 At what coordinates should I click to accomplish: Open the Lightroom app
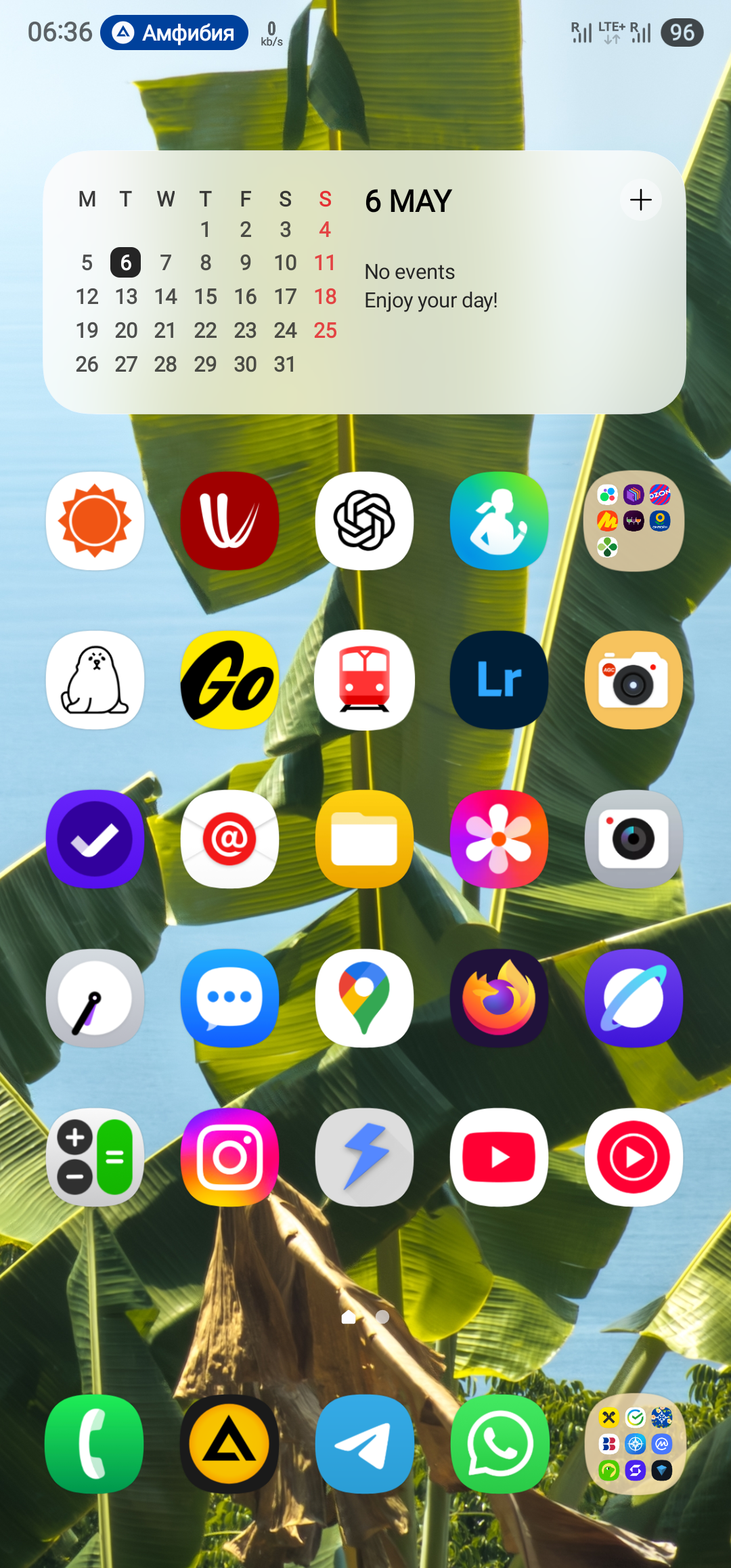tap(500, 680)
